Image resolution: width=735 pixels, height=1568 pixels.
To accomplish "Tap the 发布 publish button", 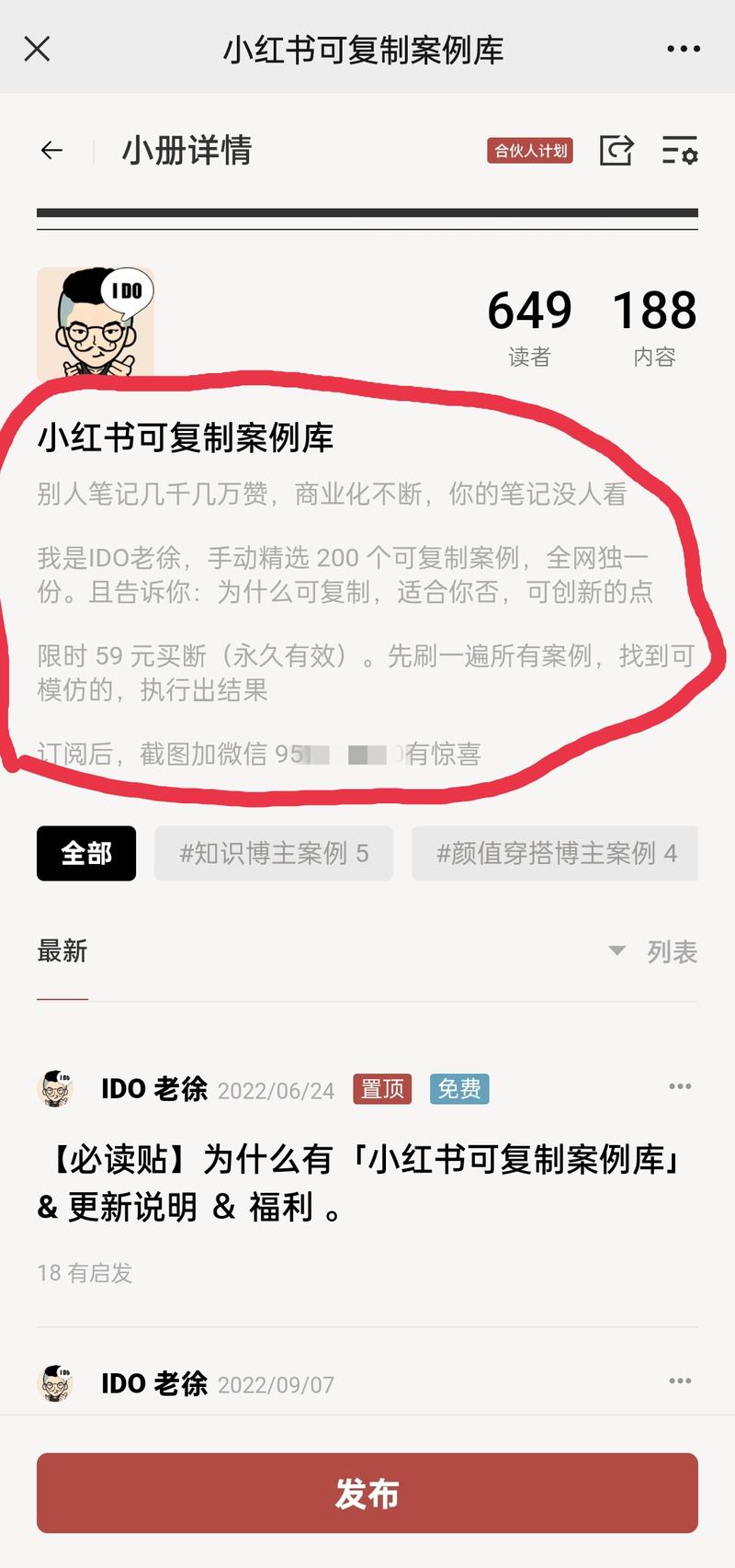I will pos(367,1494).
